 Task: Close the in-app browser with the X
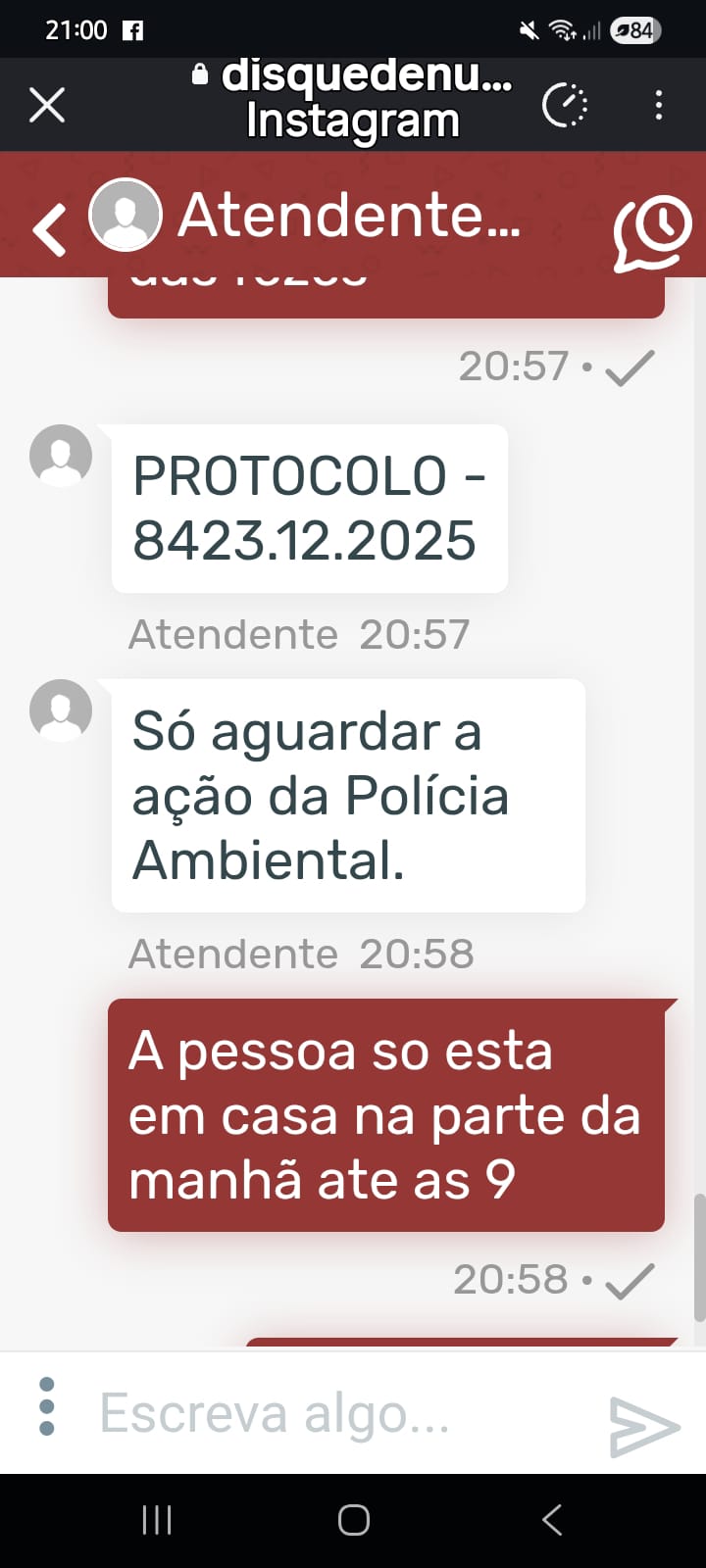pos(47,105)
